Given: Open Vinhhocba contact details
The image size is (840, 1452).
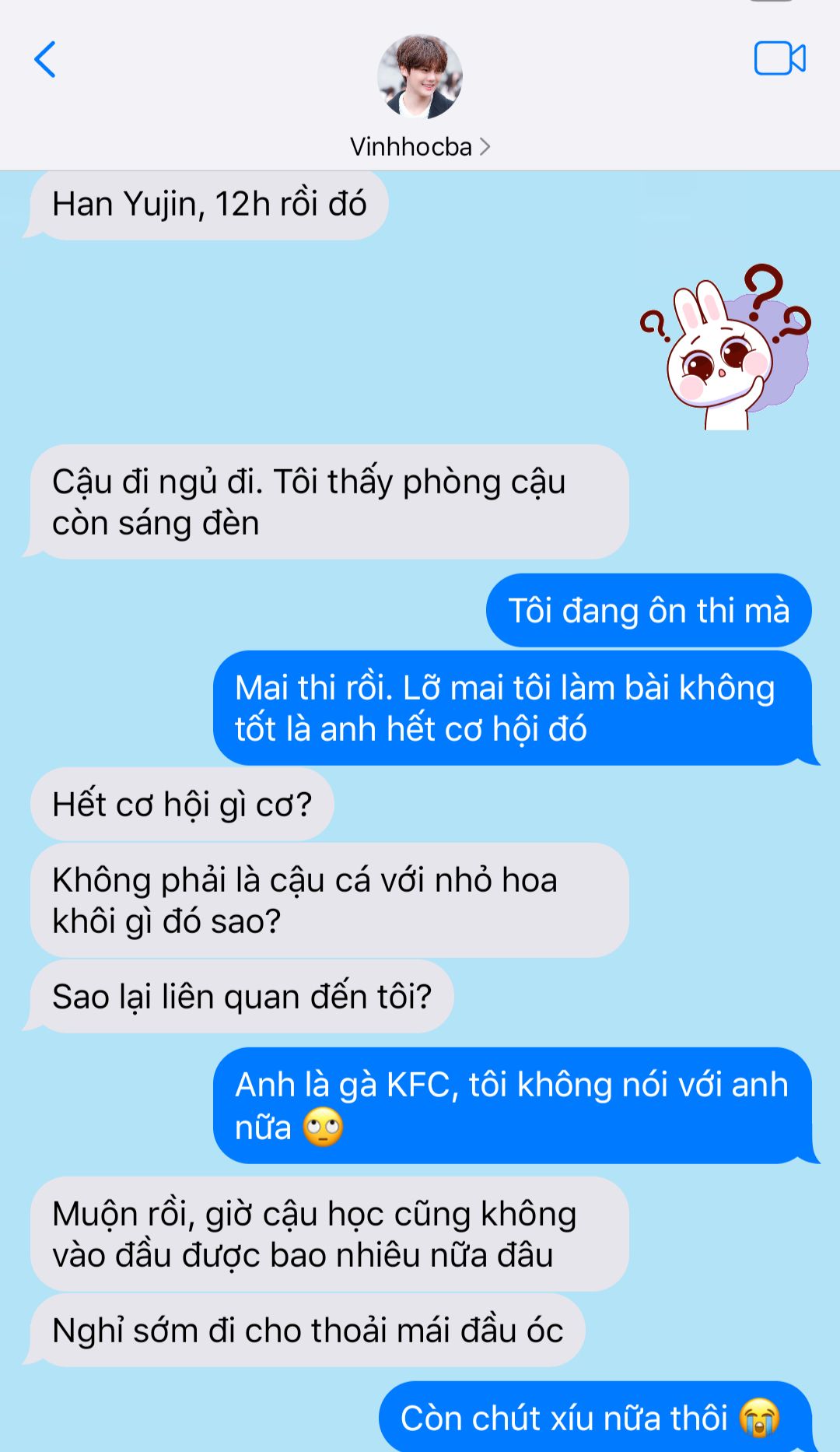Looking at the screenshot, I should tap(419, 146).
